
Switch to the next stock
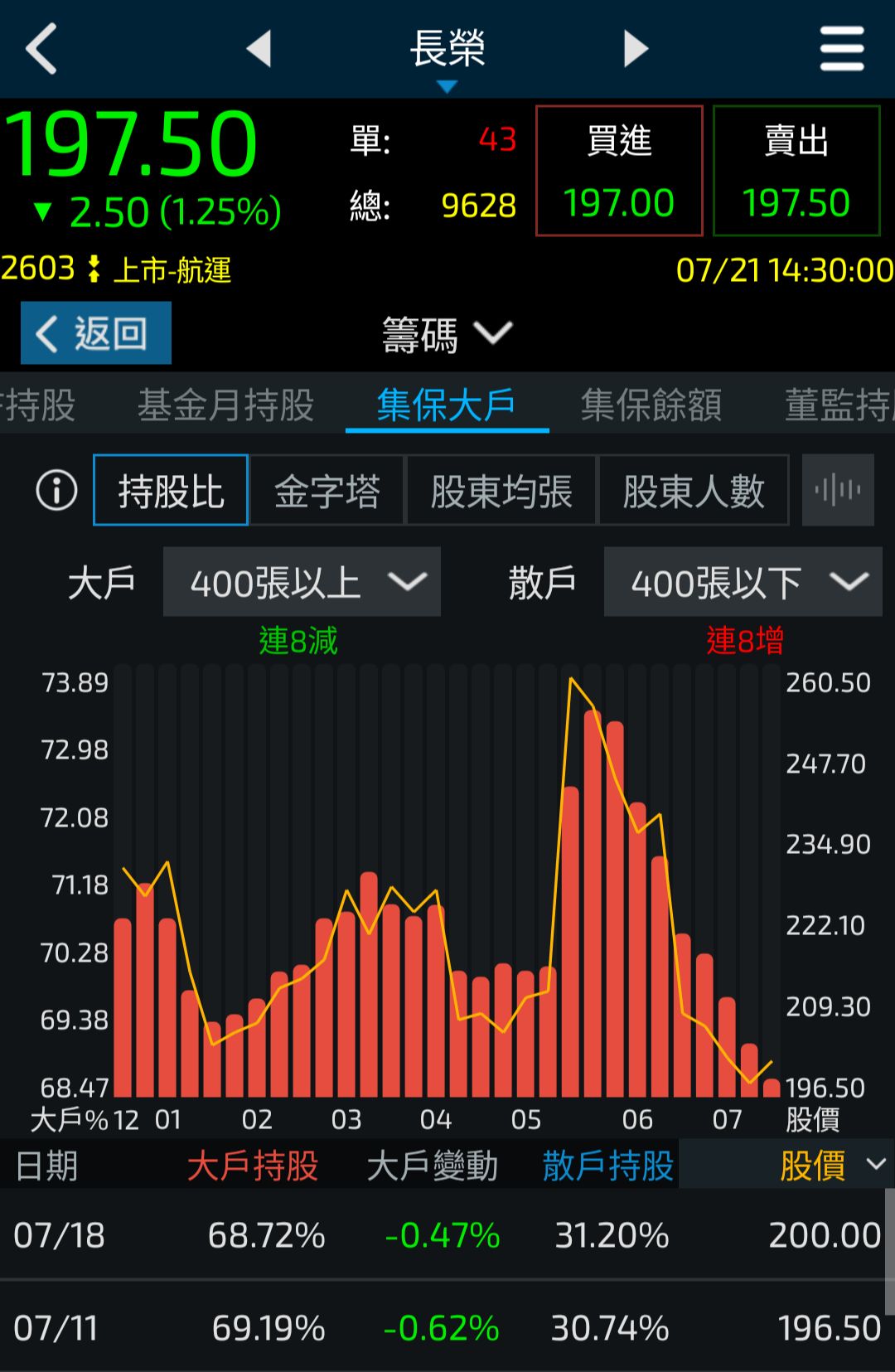(x=635, y=49)
